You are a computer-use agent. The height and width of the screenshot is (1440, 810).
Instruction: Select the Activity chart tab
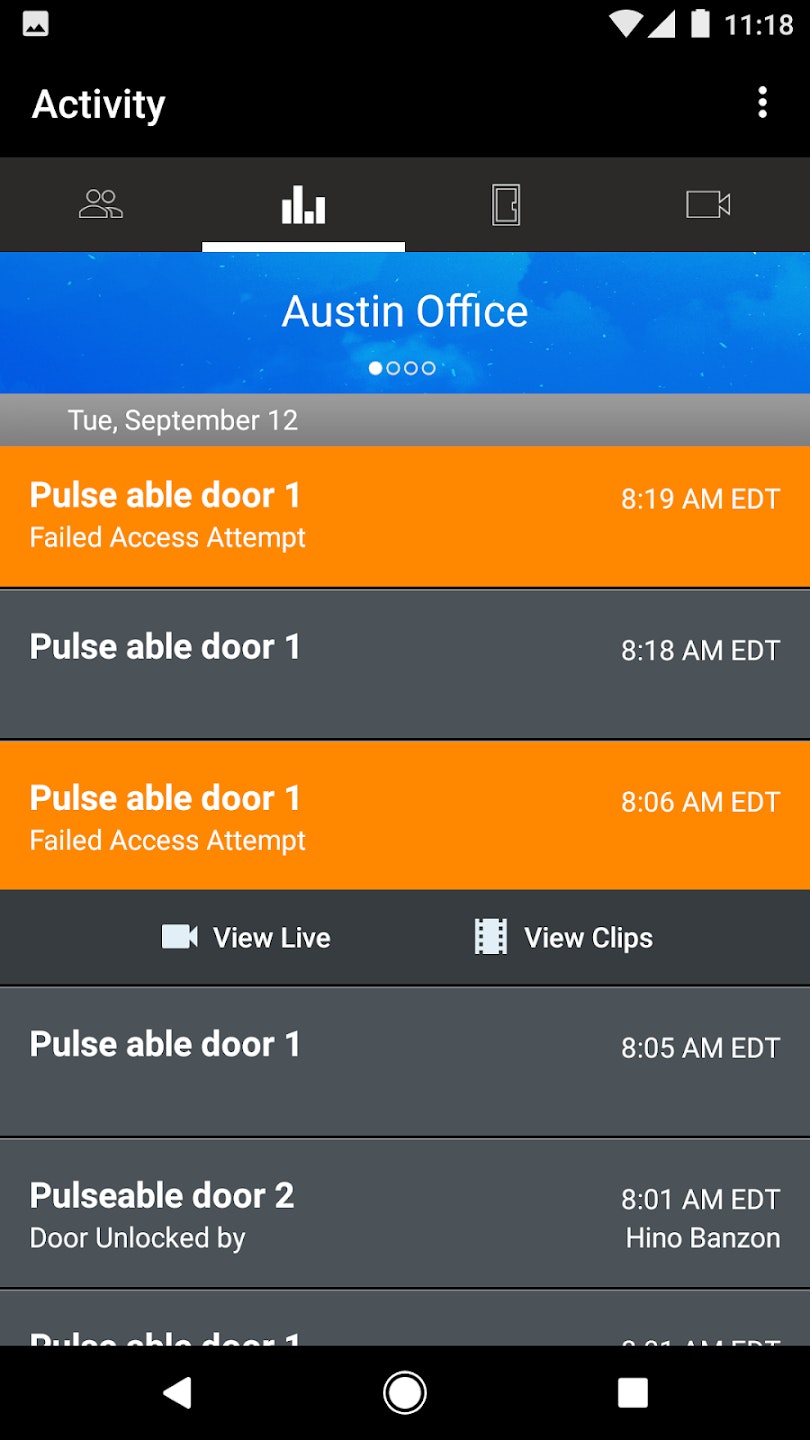[303, 205]
